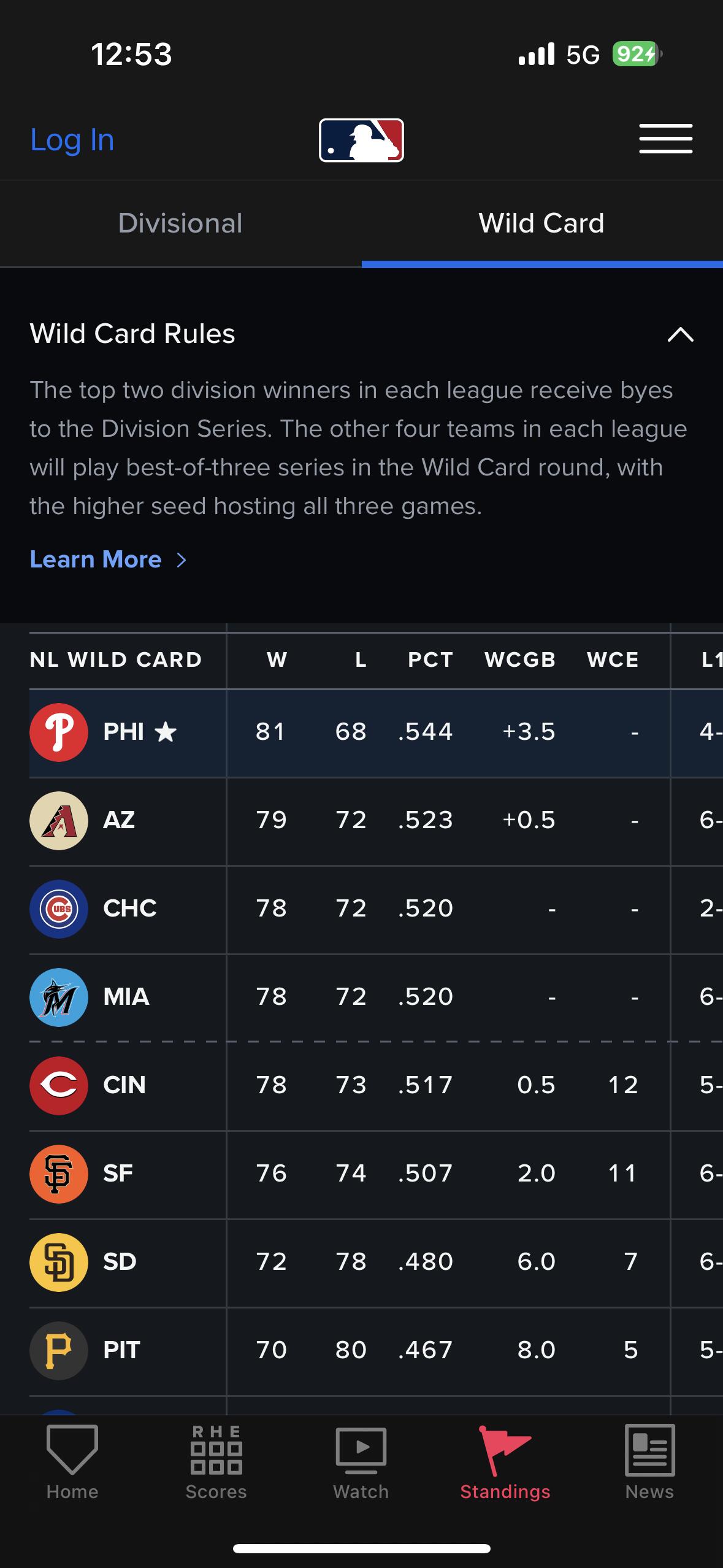723x1568 pixels.
Task: Select the Wild Card tab
Action: (x=542, y=223)
